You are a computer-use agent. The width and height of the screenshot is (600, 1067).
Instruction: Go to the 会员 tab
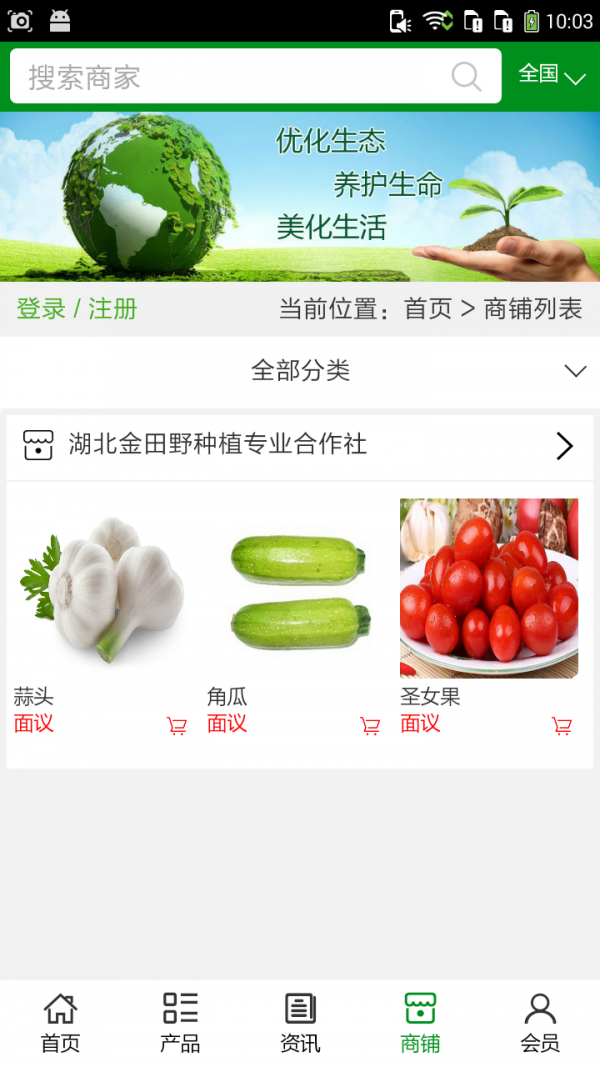(x=540, y=1022)
